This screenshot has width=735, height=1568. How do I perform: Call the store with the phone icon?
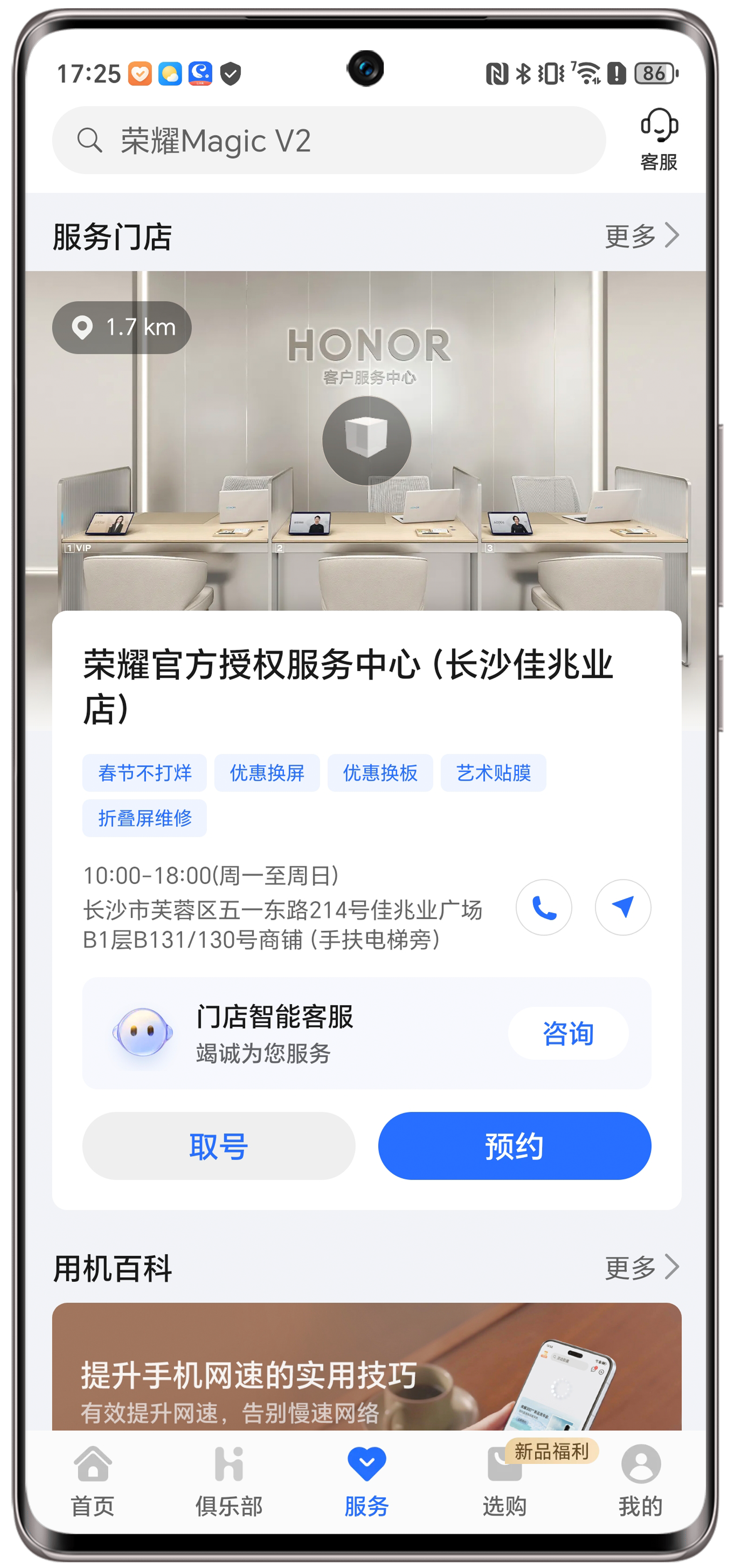pyautogui.click(x=543, y=907)
